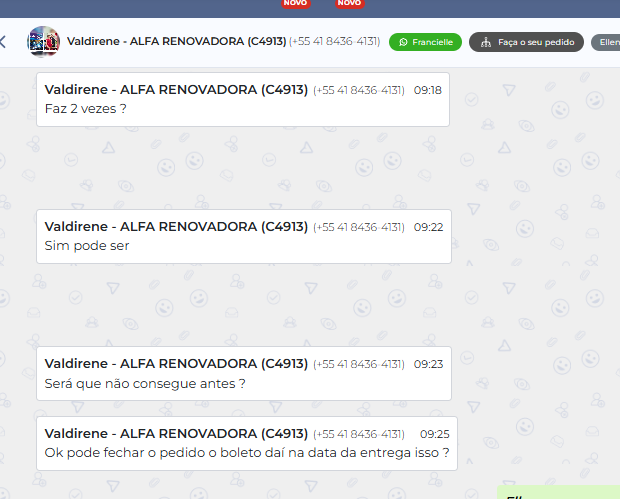Screen dimensions: 620x499
Task: Open the Faça o seu pedido button
Action: click(526, 42)
